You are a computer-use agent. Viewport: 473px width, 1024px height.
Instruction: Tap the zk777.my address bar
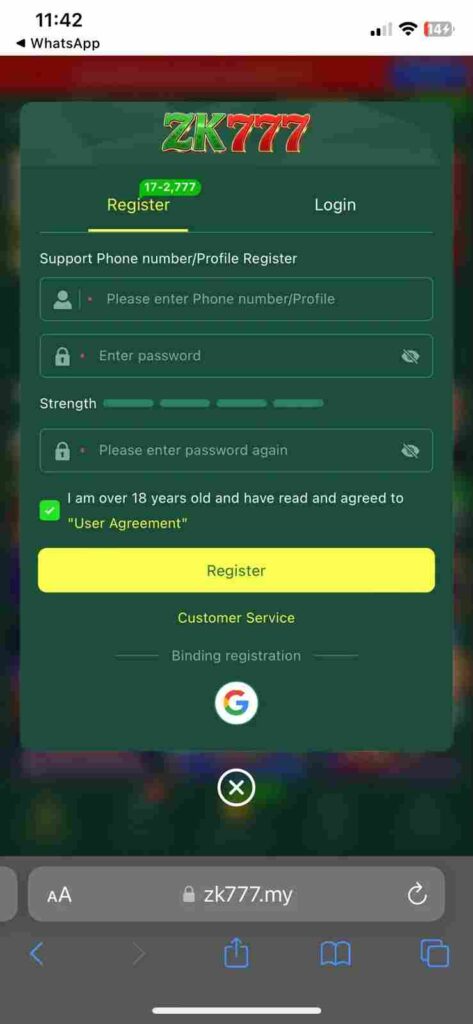(x=236, y=894)
